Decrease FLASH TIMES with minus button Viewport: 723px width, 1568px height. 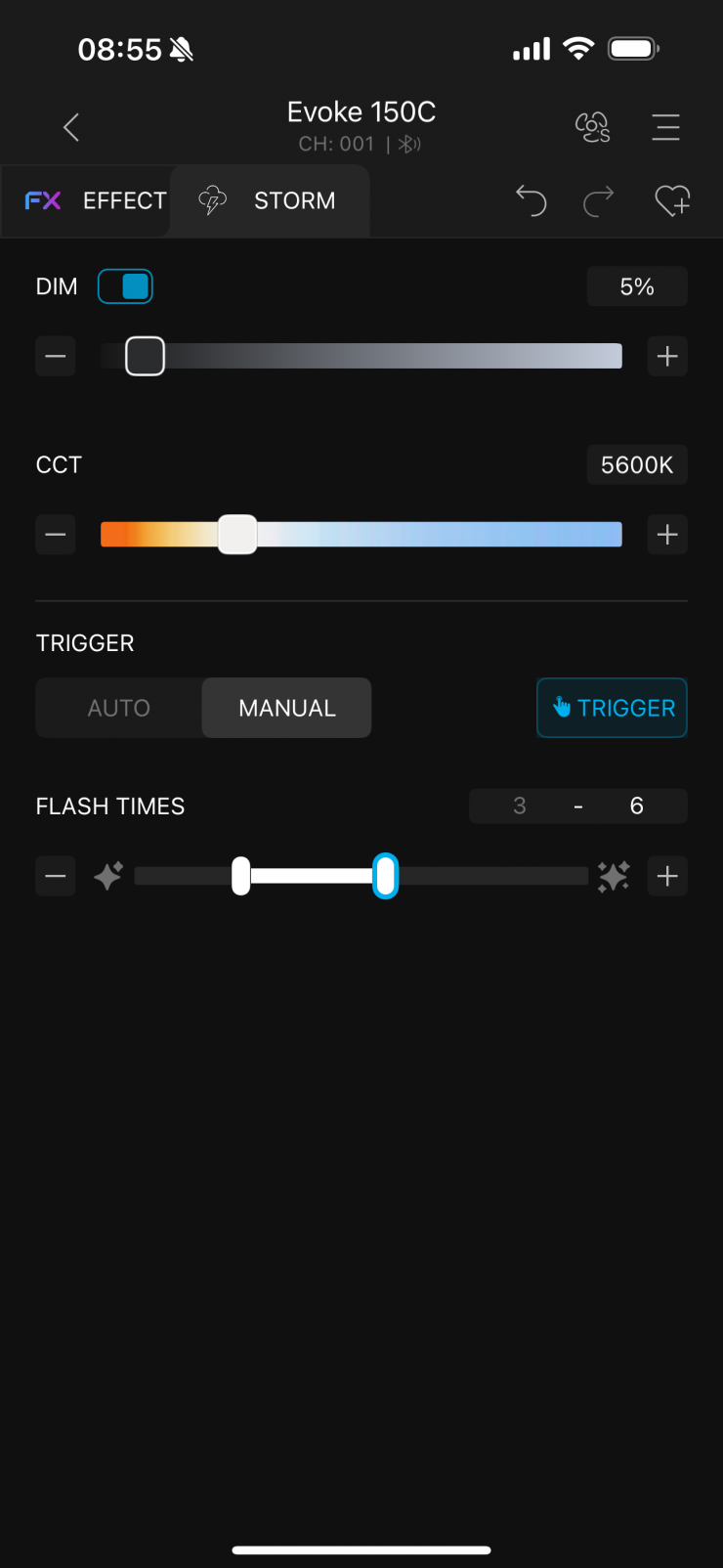(x=56, y=876)
